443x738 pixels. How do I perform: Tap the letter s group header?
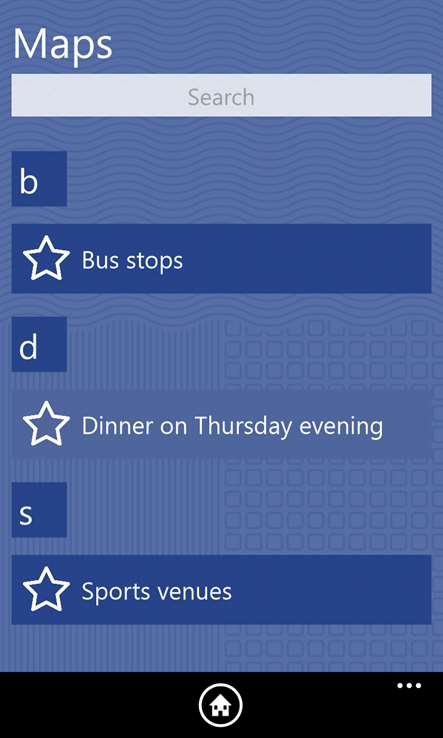click(x=39, y=510)
